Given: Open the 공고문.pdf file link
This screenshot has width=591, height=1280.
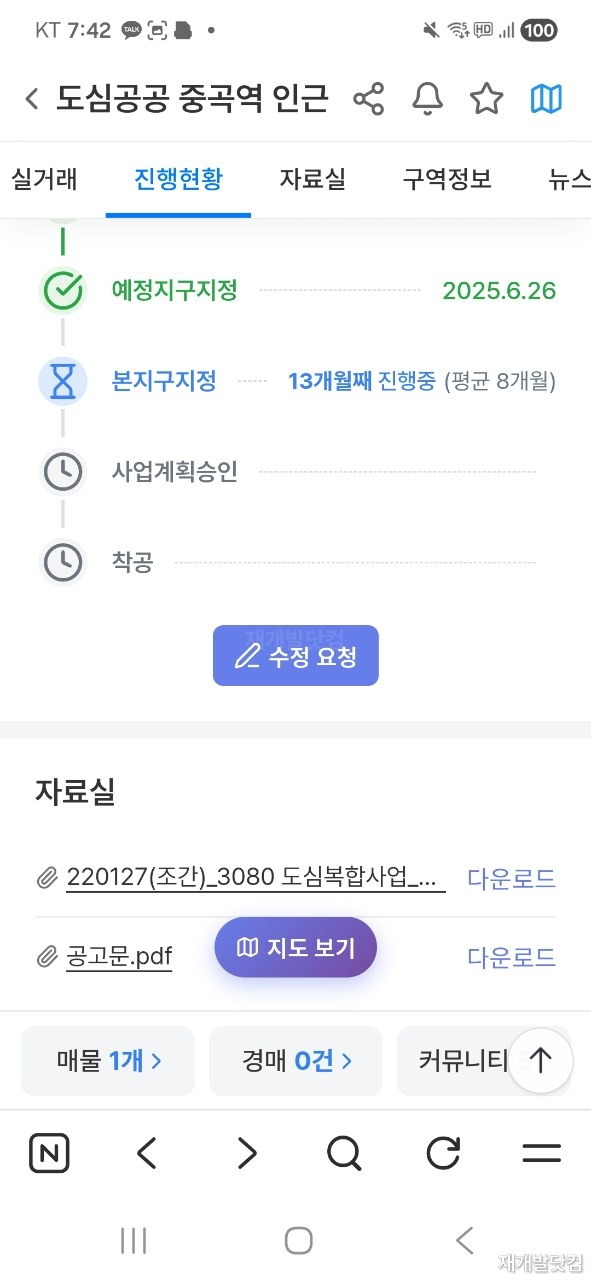Looking at the screenshot, I should 119,956.
